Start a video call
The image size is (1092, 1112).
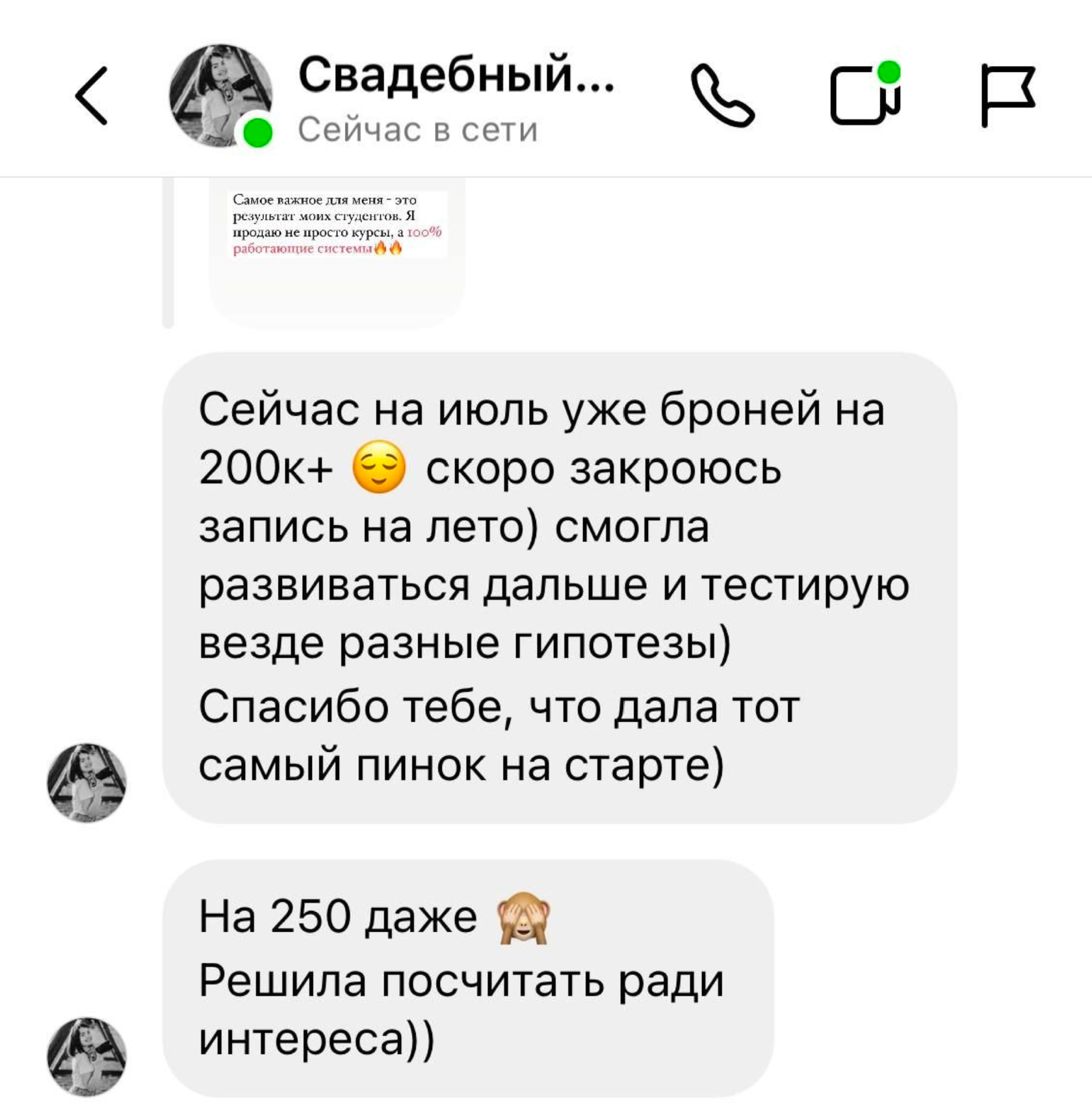click(866, 95)
